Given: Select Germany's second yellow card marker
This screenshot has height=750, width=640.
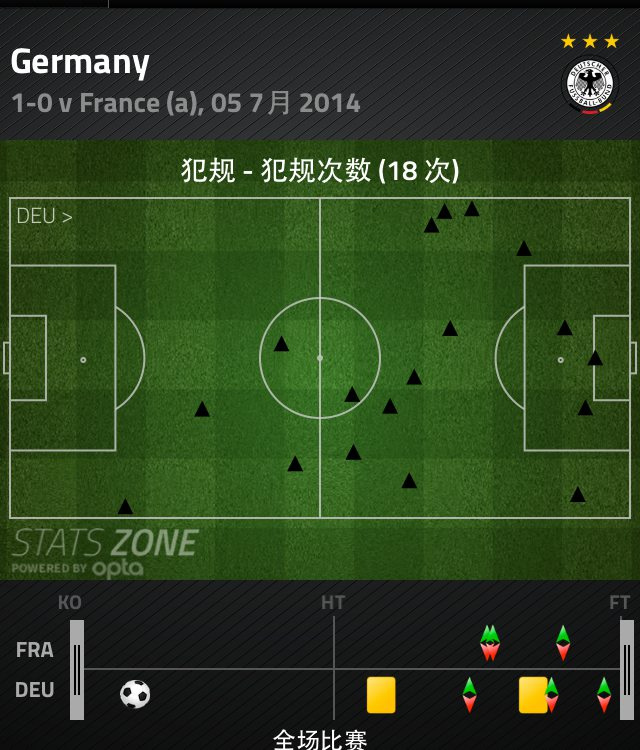Looking at the screenshot, I should 530,695.
